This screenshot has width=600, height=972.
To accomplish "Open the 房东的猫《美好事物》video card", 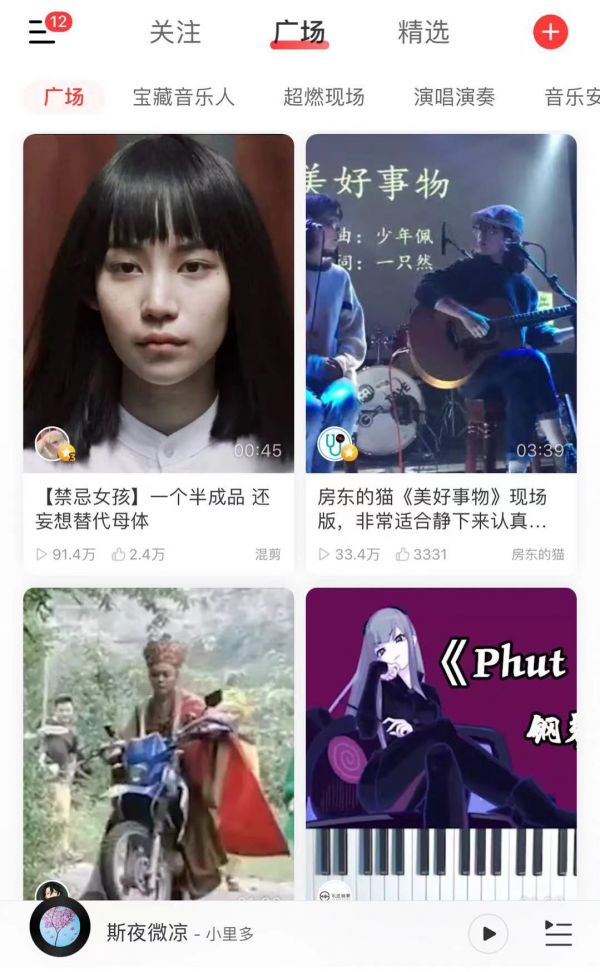I will point(441,303).
